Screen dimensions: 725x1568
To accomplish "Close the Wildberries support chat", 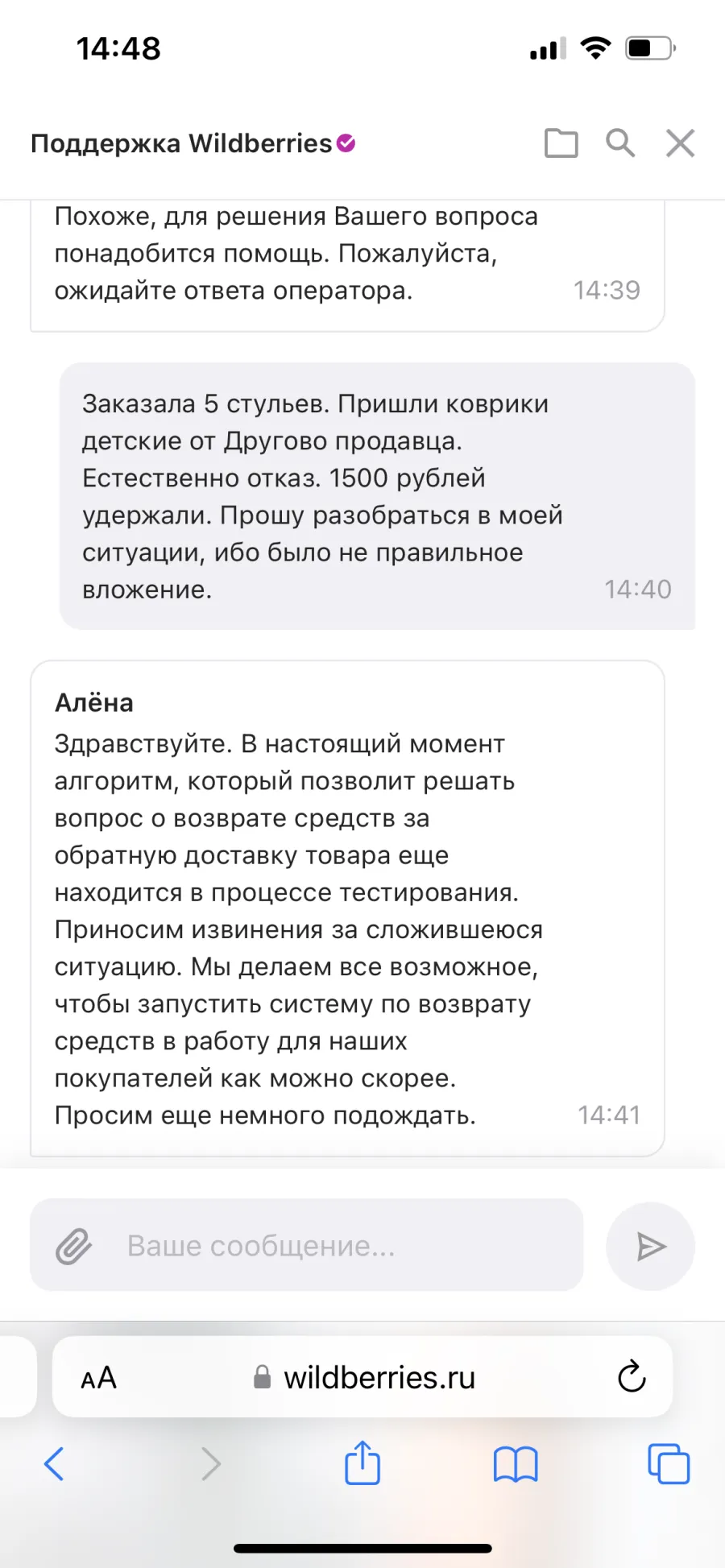I will click(681, 143).
